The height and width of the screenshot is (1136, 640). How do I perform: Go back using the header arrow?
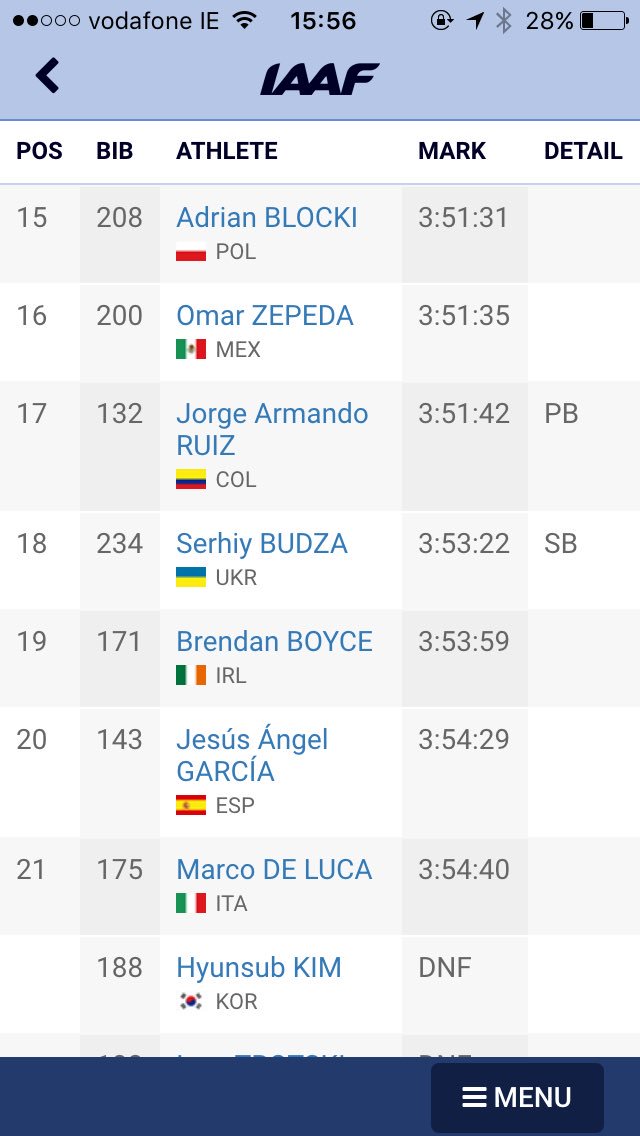click(47, 76)
